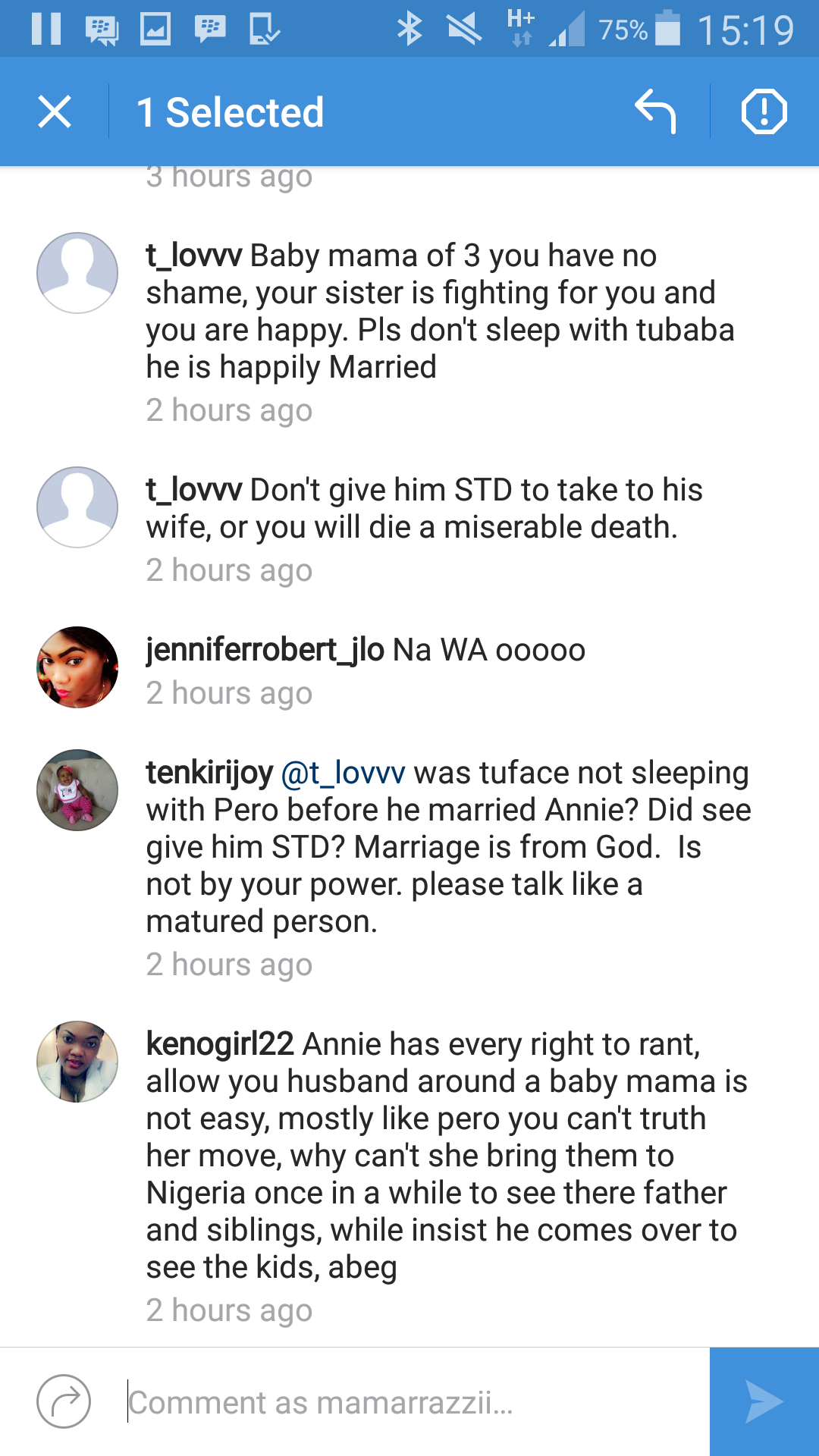
Task: Report the selected comment
Action: click(764, 112)
